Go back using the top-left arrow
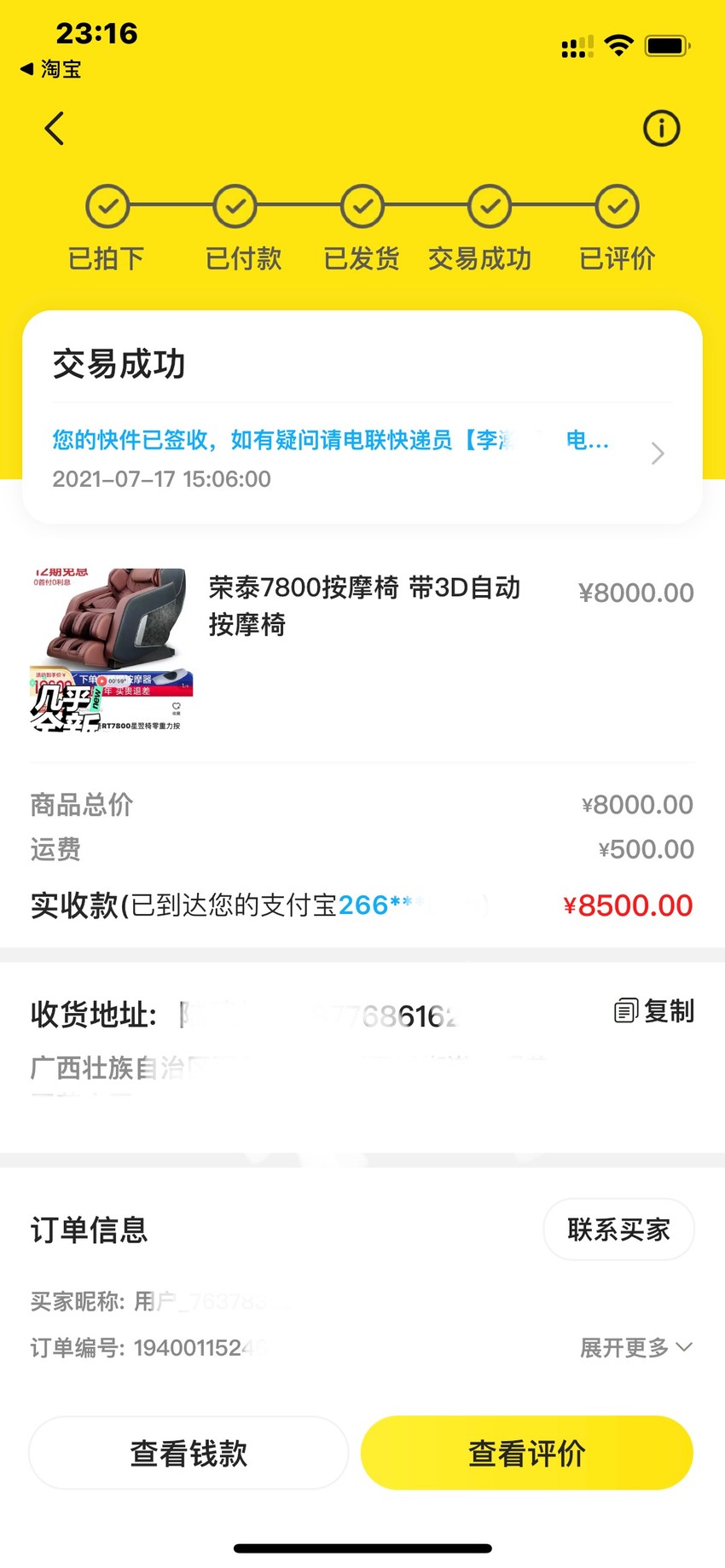725x1568 pixels. click(x=55, y=129)
